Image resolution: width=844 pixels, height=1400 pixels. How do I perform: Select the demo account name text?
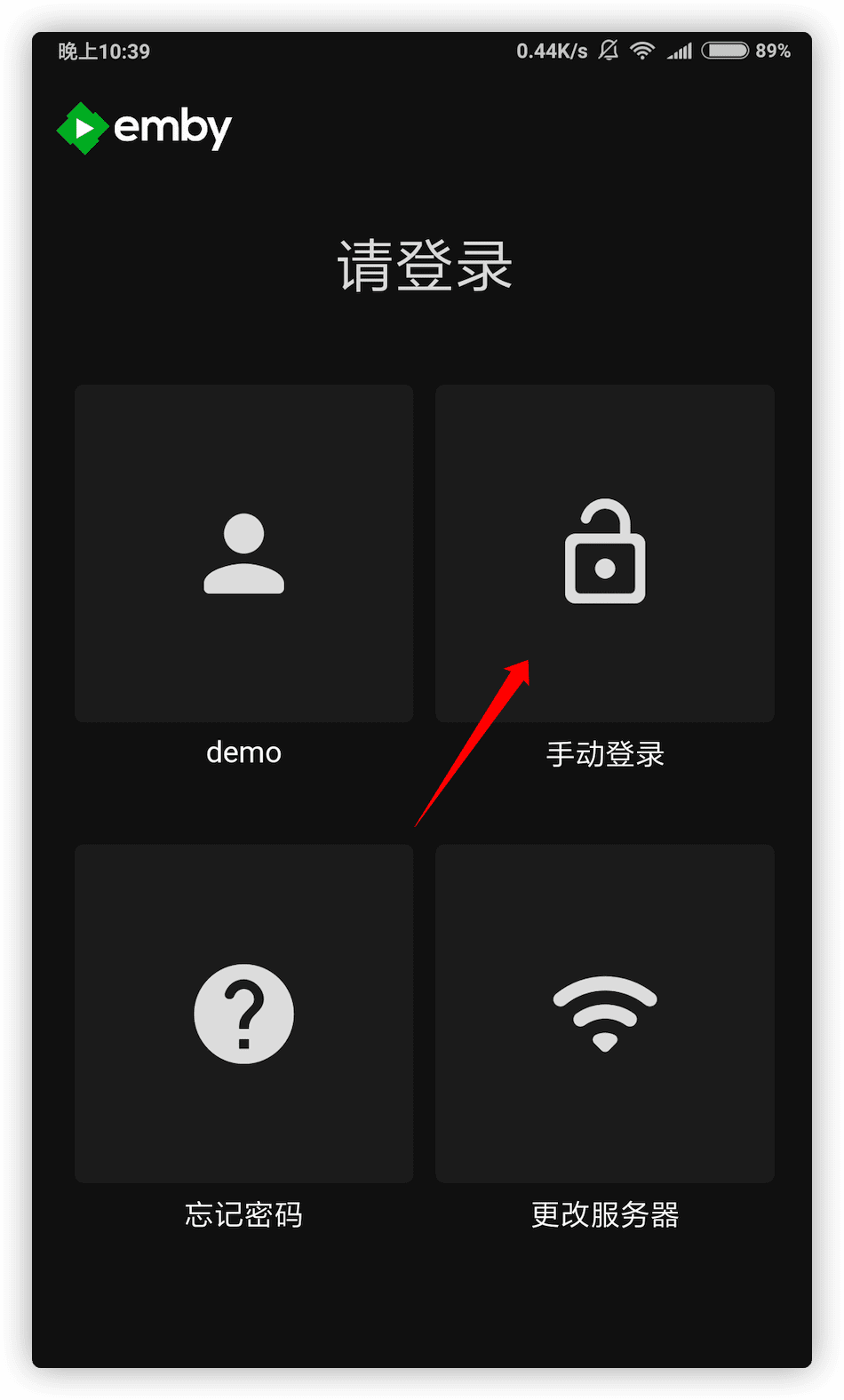[x=243, y=752]
